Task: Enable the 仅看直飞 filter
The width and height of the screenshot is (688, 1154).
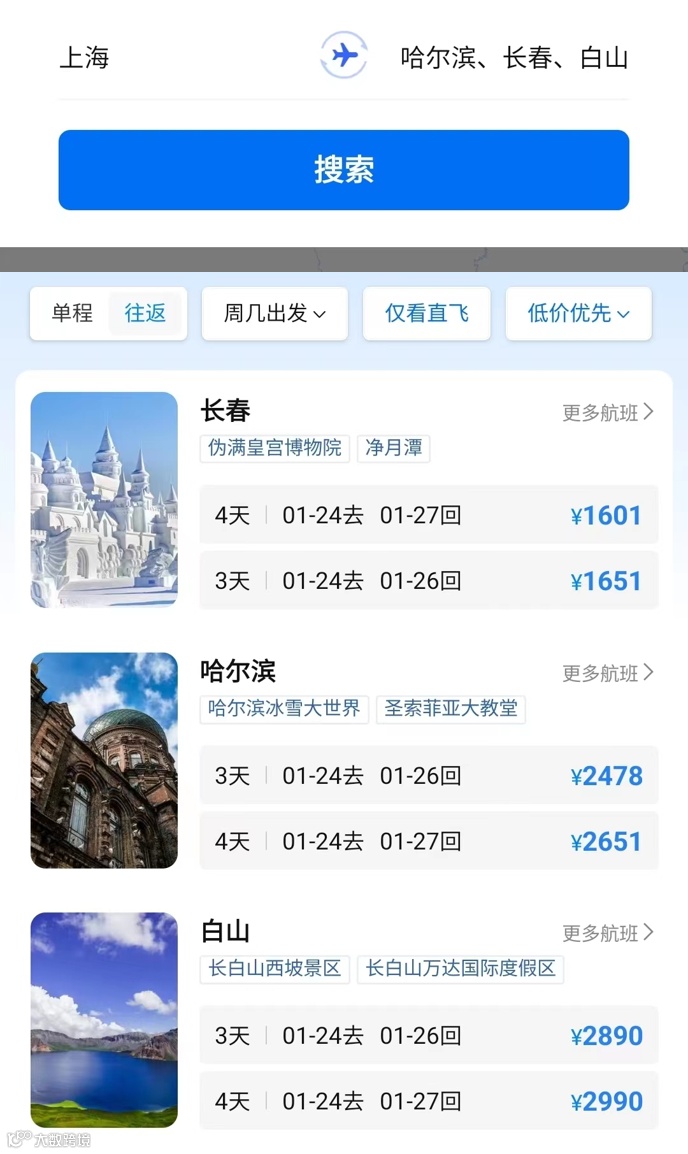Action: [426, 314]
